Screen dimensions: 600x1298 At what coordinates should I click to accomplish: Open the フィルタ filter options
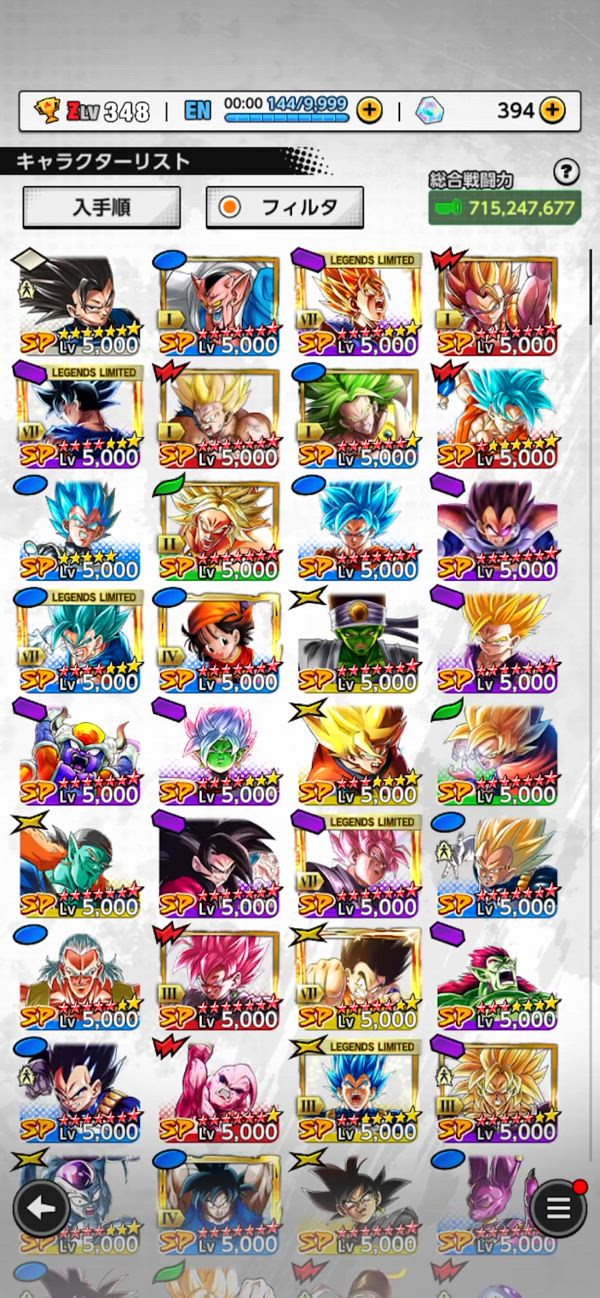tap(284, 208)
